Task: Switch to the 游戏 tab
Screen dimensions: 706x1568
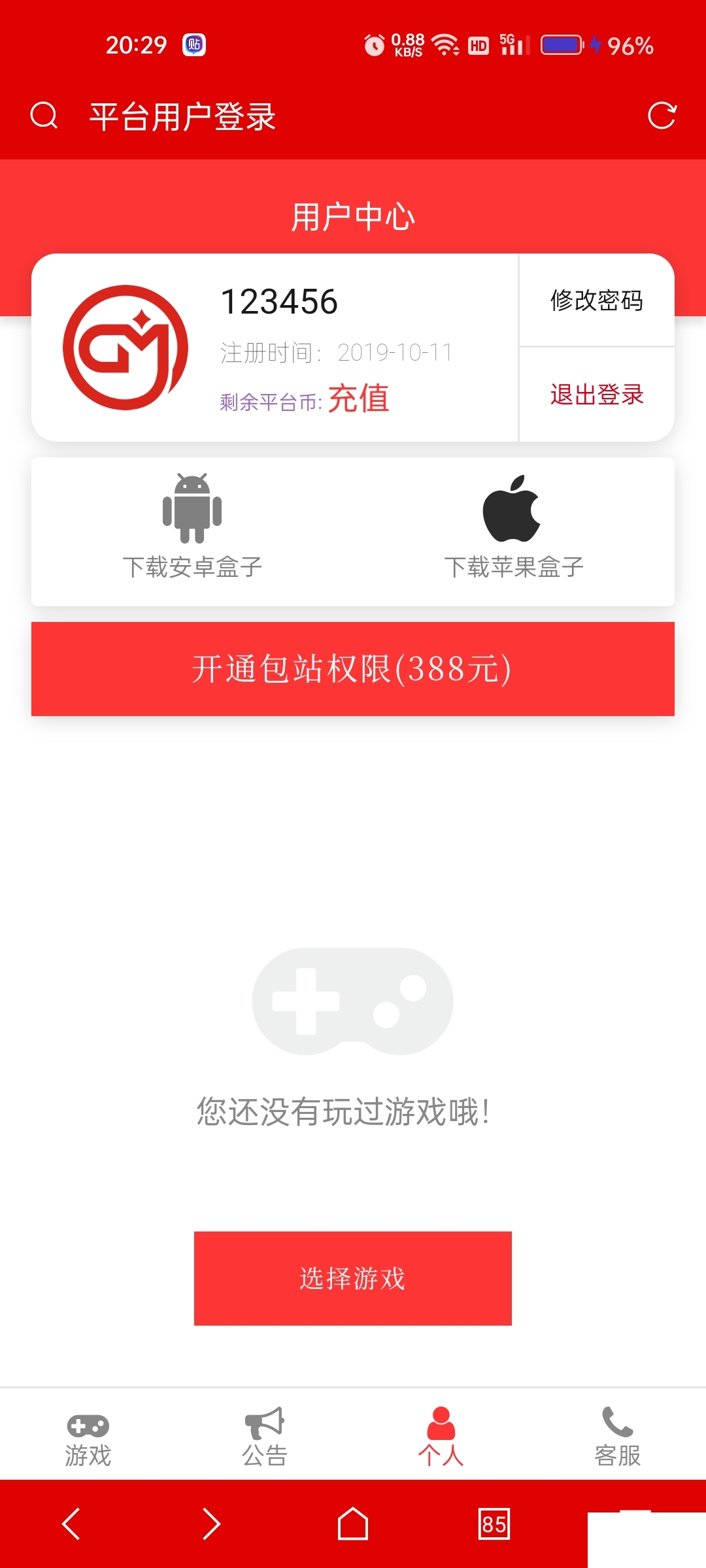Action: [88, 1437]
